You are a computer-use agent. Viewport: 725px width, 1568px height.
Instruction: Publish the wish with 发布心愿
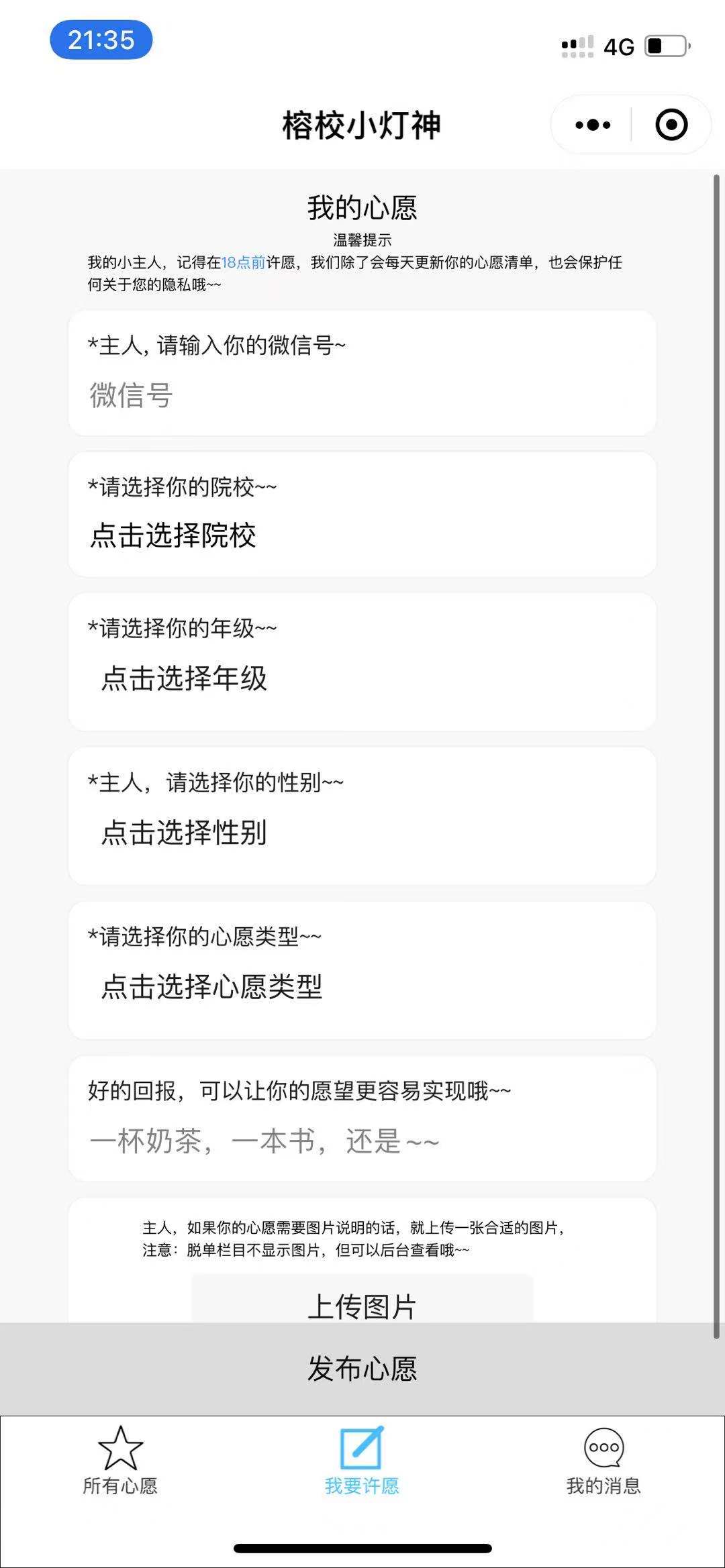pyautogui.click(x=362, y=1369)
